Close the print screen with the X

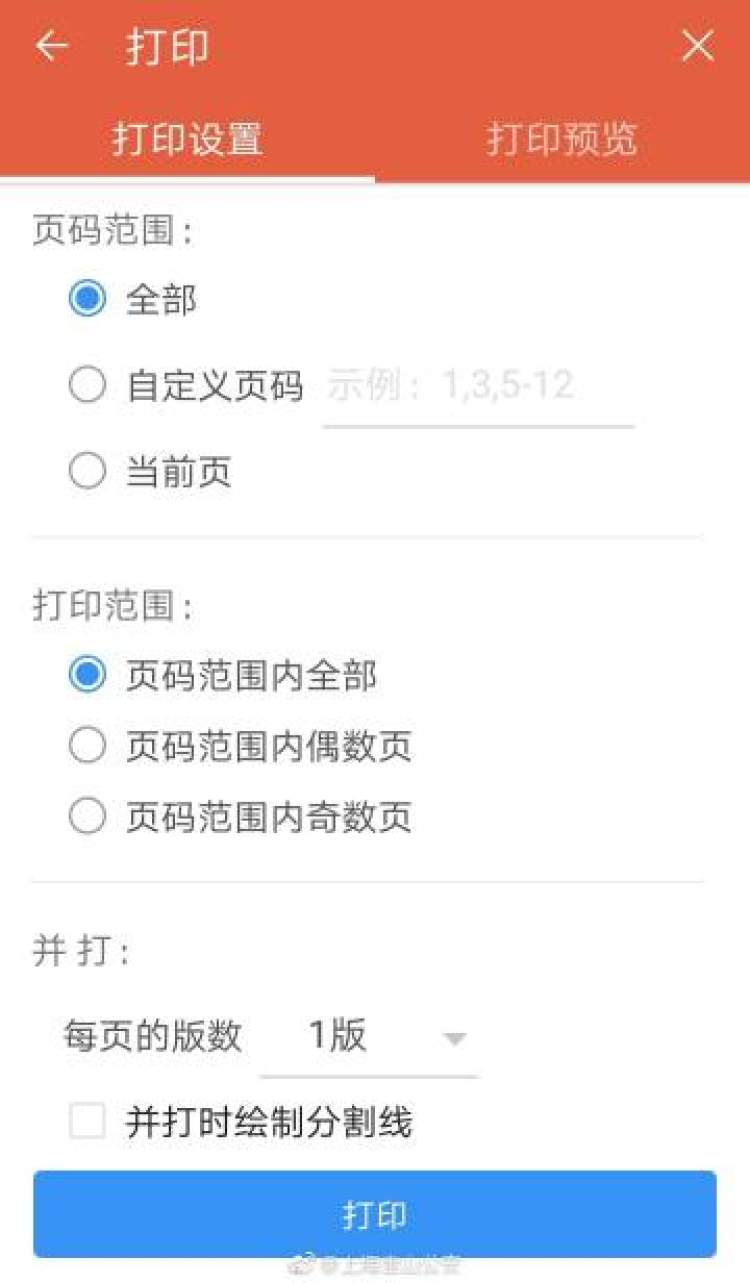pyautogui.click(x=697, y=46)
